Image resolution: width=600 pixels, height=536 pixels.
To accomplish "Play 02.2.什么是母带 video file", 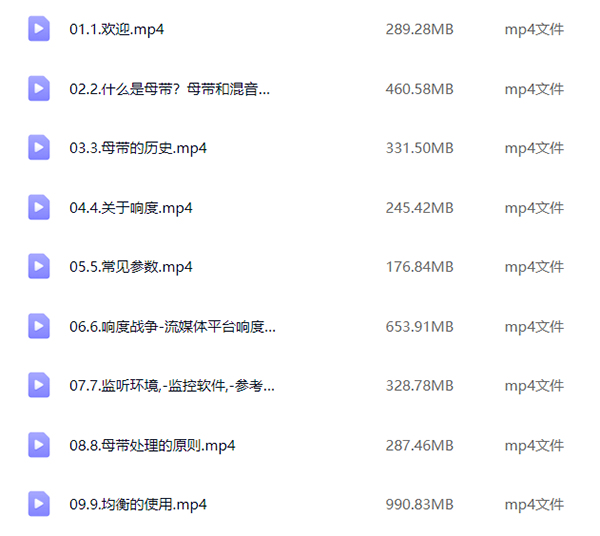I will 169,89.
